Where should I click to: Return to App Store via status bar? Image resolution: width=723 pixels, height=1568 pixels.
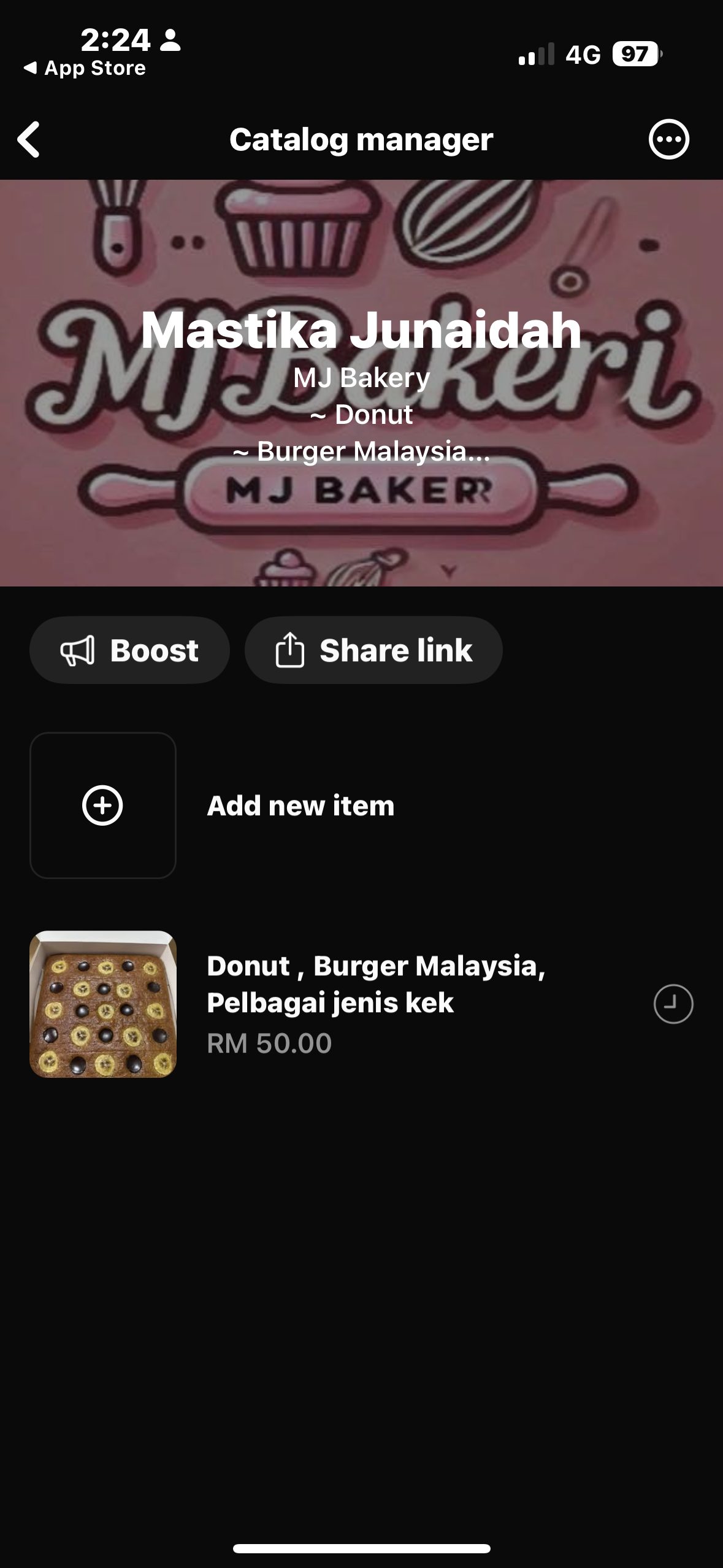tap(85, 68)
